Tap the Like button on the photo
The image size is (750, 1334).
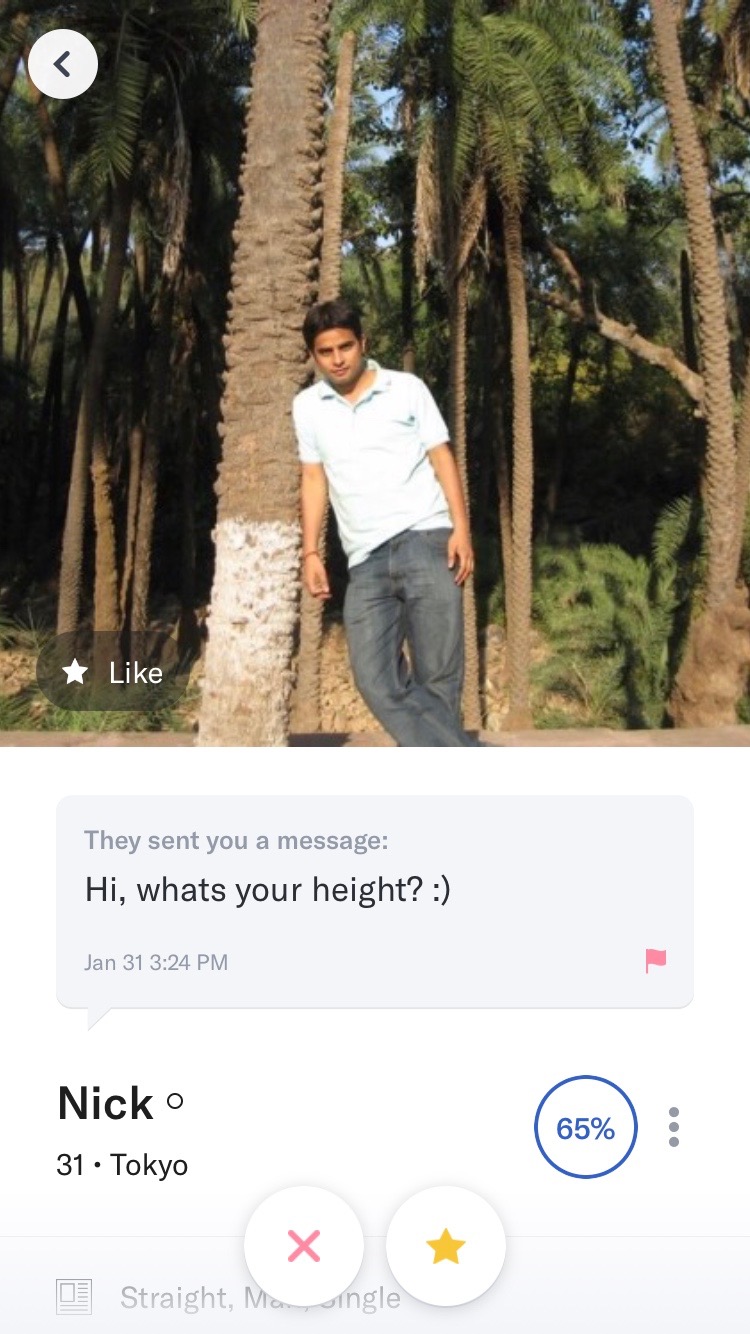click(x=113, y=673)
